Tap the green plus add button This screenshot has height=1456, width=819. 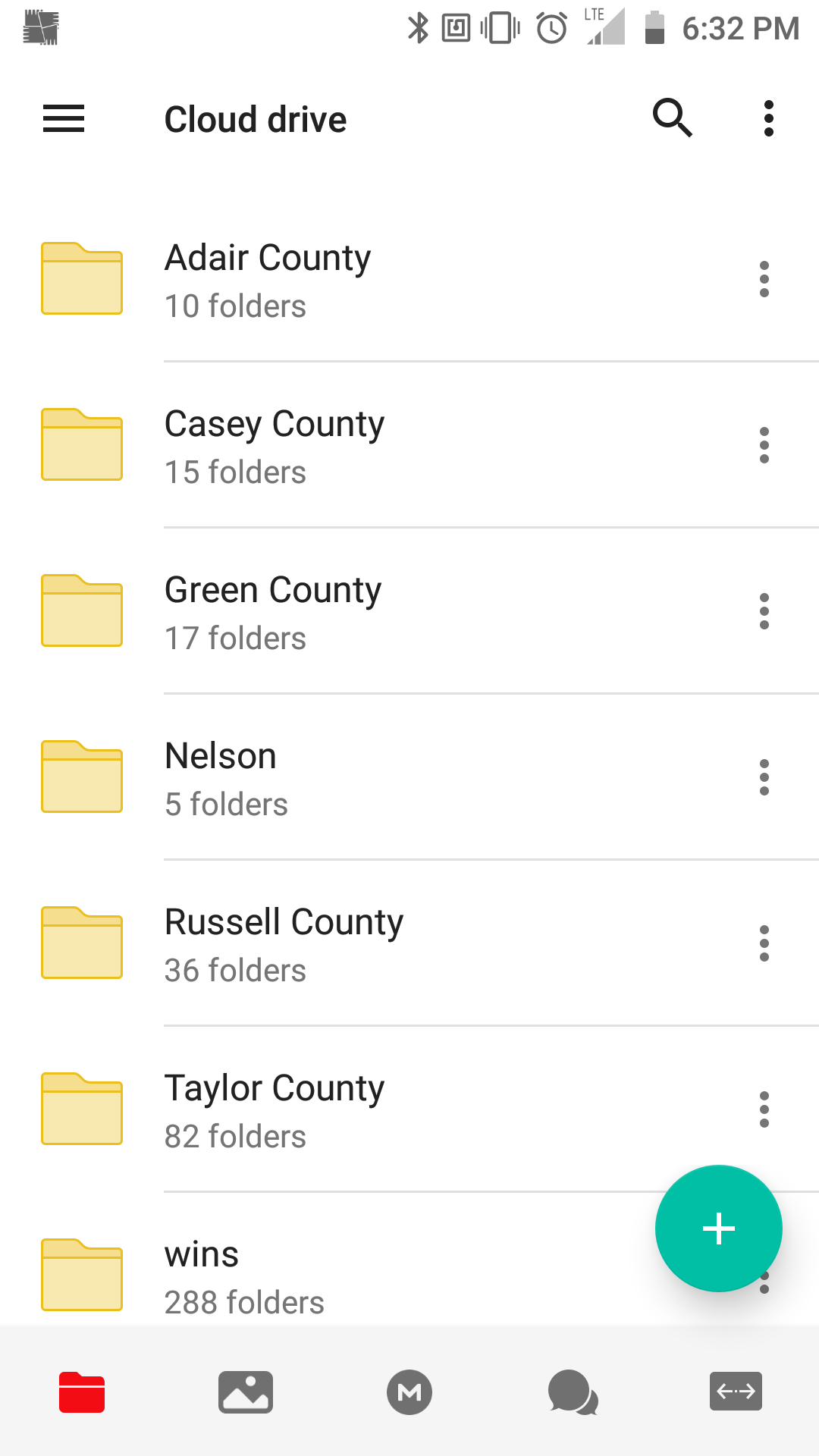719,1228
